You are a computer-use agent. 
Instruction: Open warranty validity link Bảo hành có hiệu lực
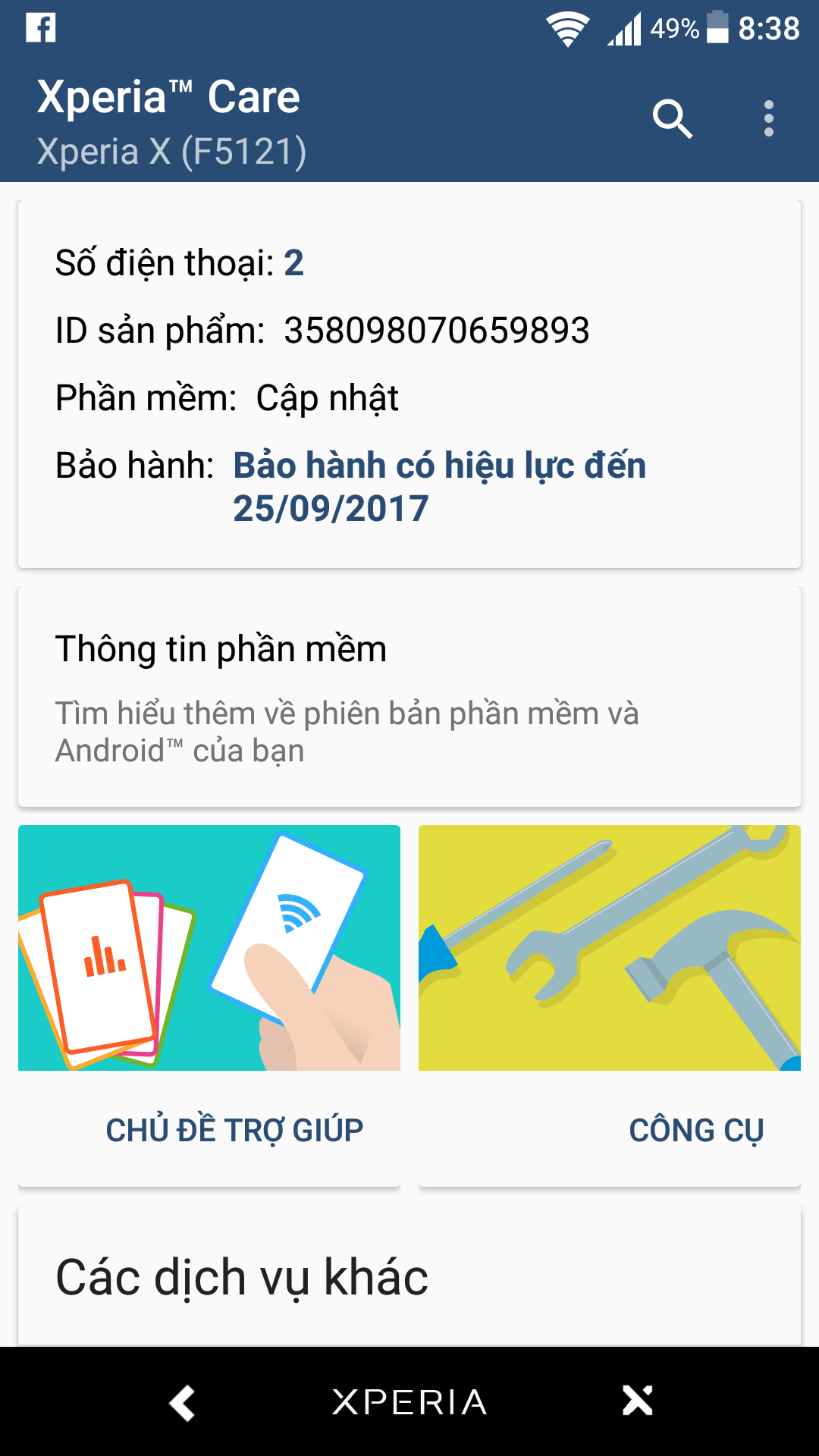click(x=439, y=486)
